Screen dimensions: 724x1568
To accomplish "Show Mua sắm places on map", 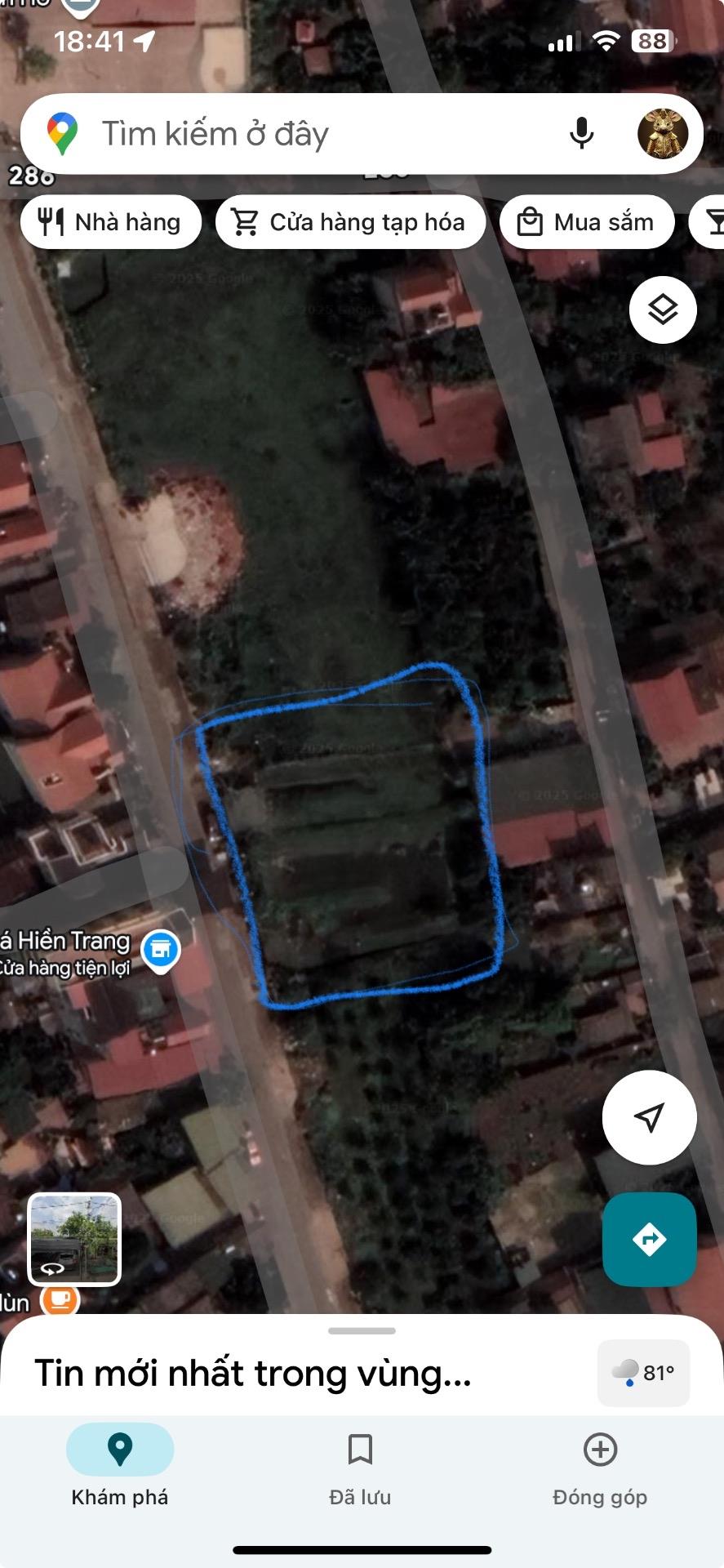I will coord(587,222).
